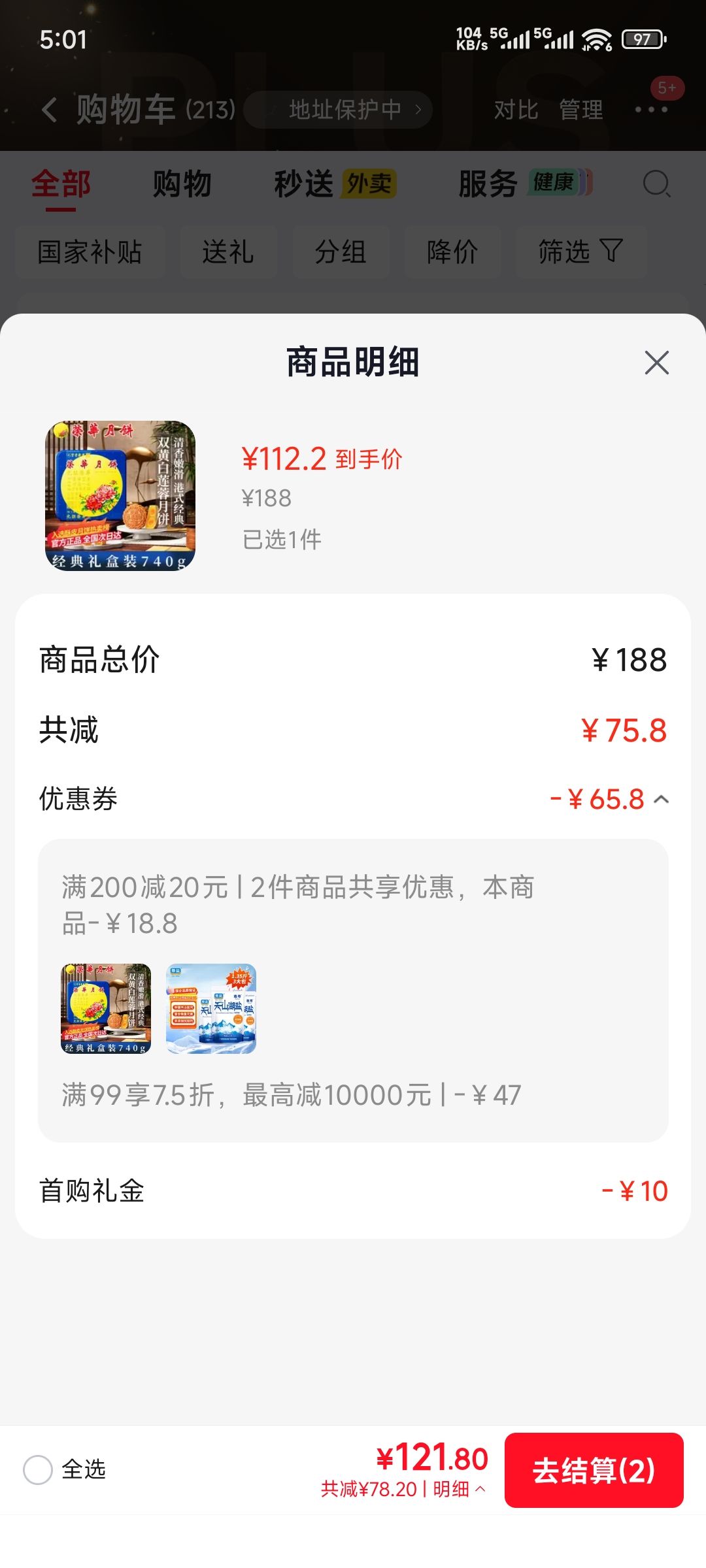The width and height of the screenshot is (706, 1568).
Task: Toggle the 全选 select-all checkbox
Action: click(38, 1470)
